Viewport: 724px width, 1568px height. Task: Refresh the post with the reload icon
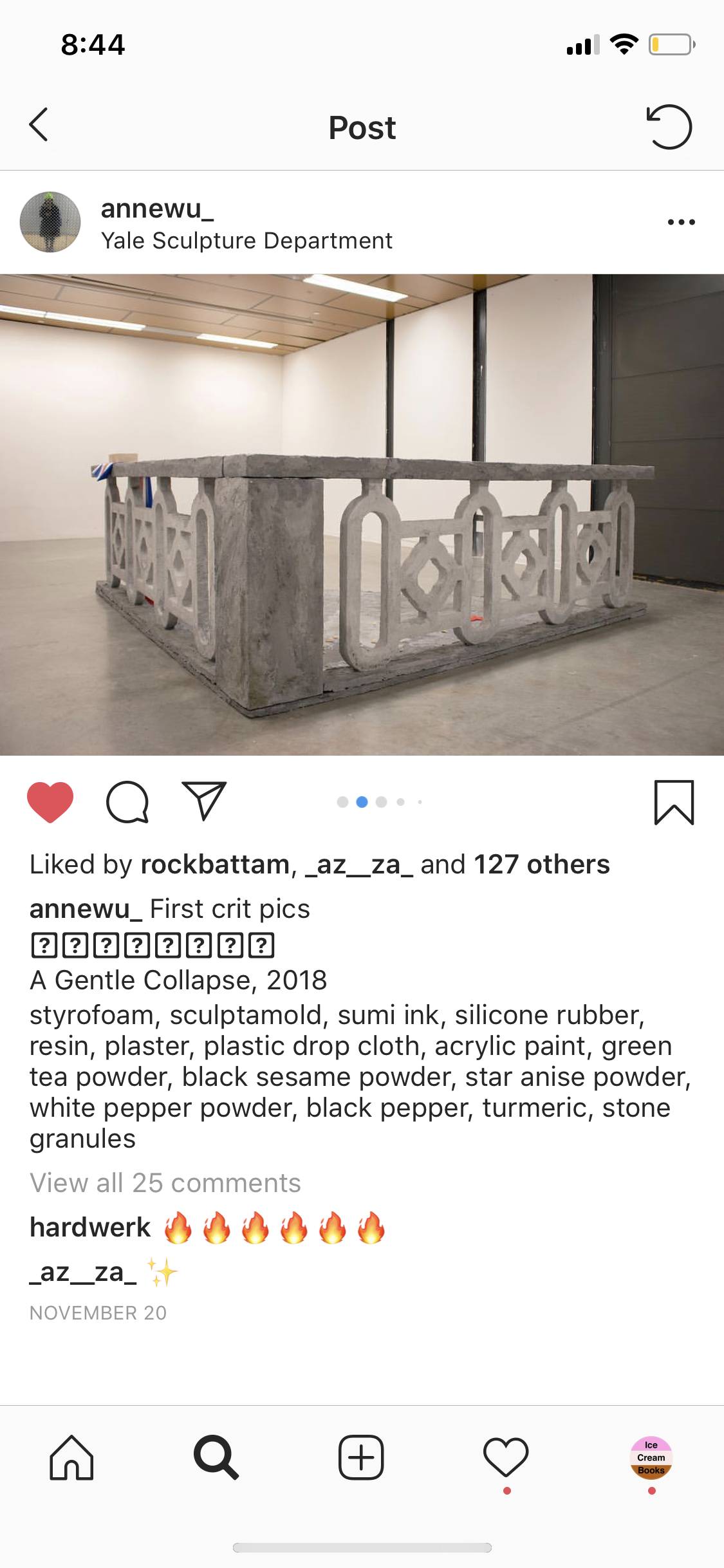click(x=669, y=127)
